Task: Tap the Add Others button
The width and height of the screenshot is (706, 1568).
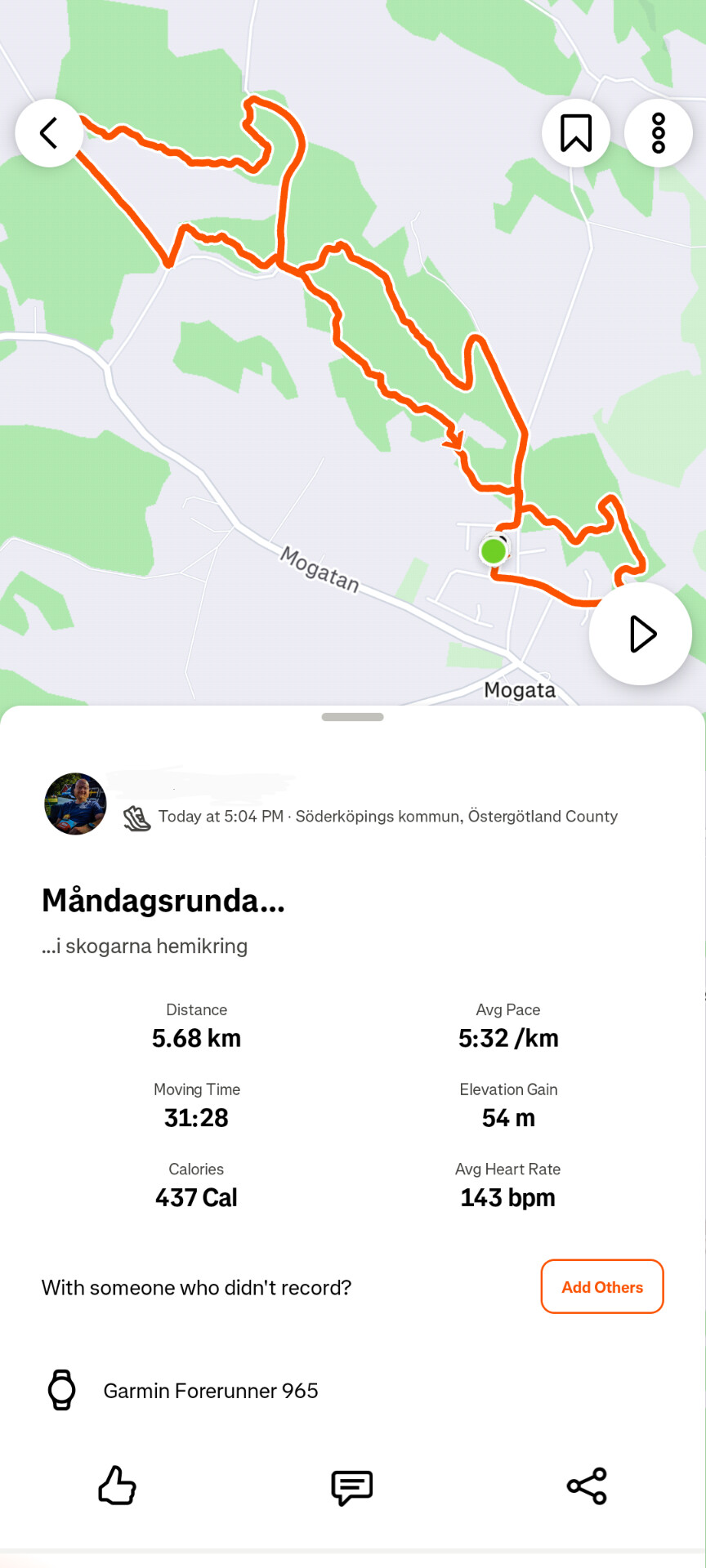Action: point(602,1287)
